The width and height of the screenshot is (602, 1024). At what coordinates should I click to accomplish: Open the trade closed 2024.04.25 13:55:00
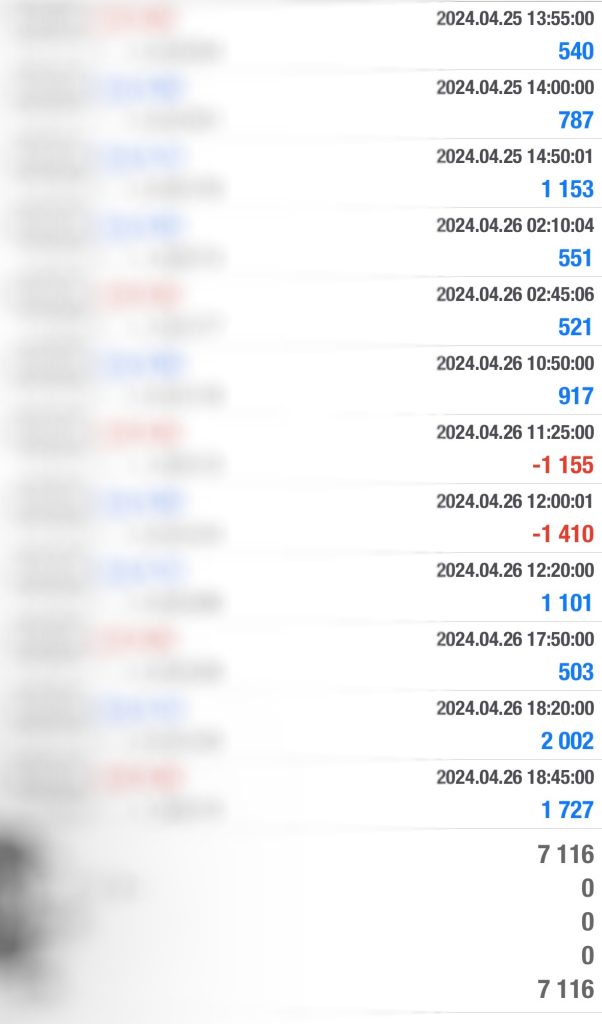point(300,35)
